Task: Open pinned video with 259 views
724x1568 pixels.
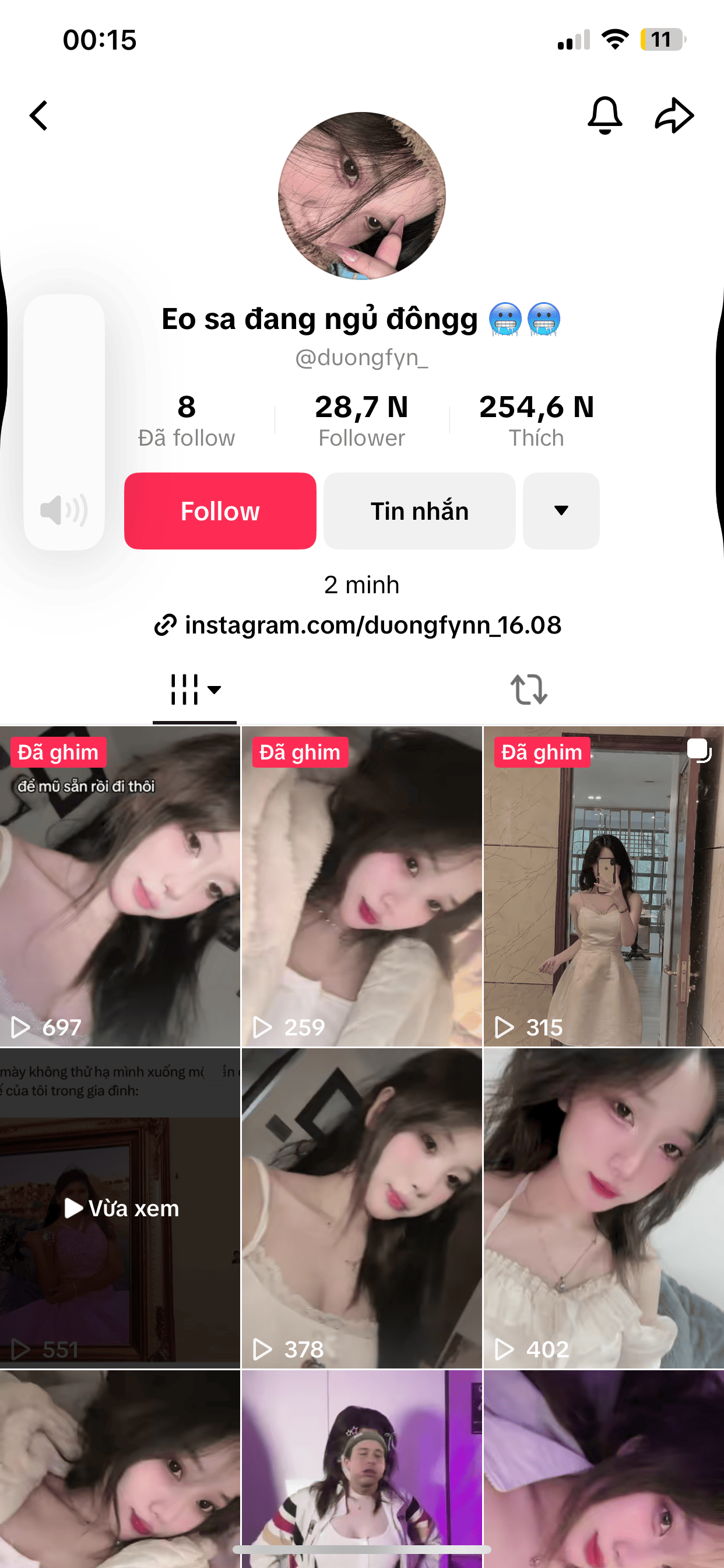Action: click(x=361, y=885)
